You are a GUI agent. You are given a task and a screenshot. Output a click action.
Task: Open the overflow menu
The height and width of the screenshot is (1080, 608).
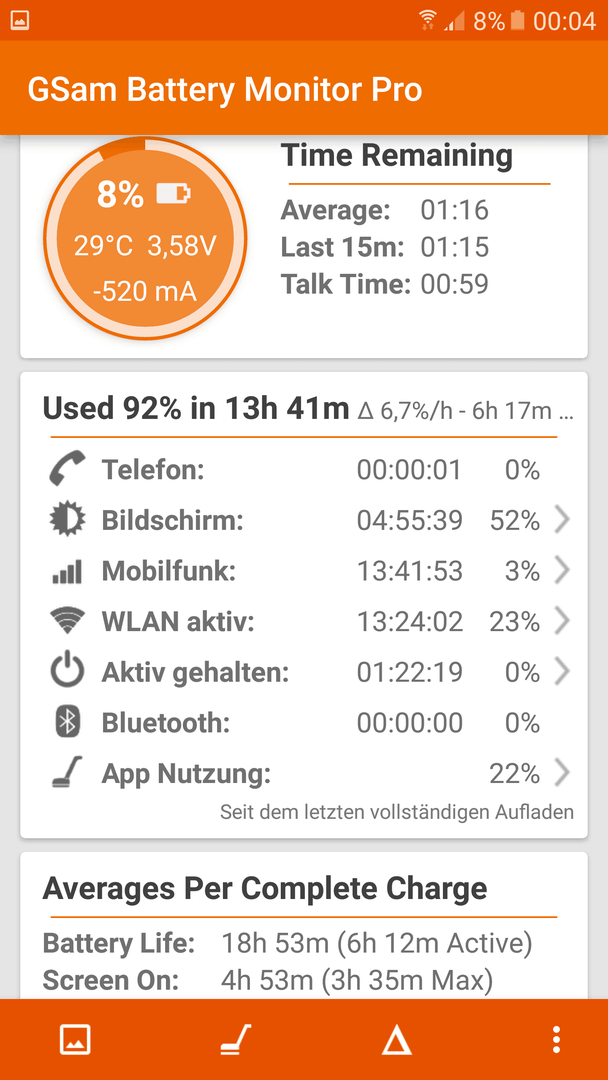556,1039
